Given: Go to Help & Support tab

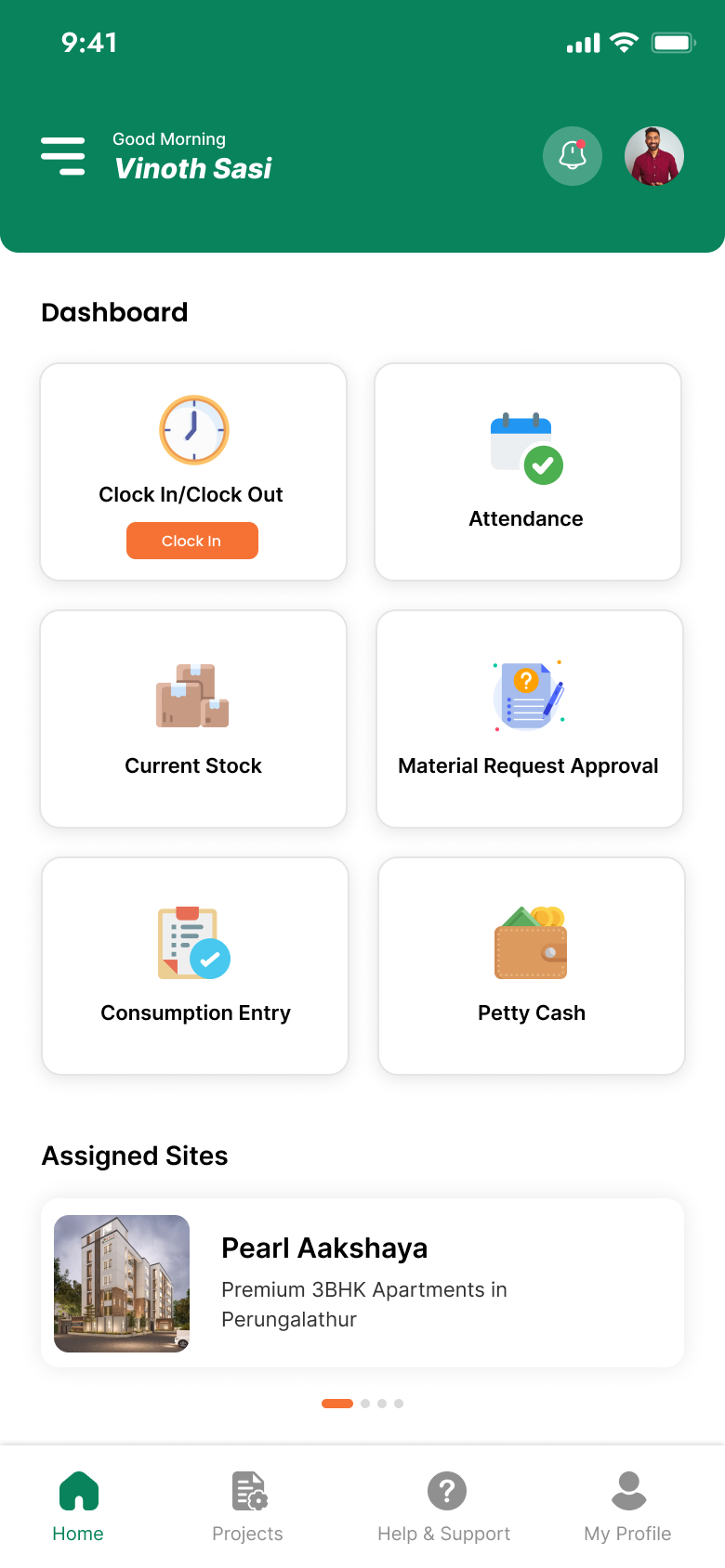Looking at the screenshot, I should click(x=444, y=1507).
